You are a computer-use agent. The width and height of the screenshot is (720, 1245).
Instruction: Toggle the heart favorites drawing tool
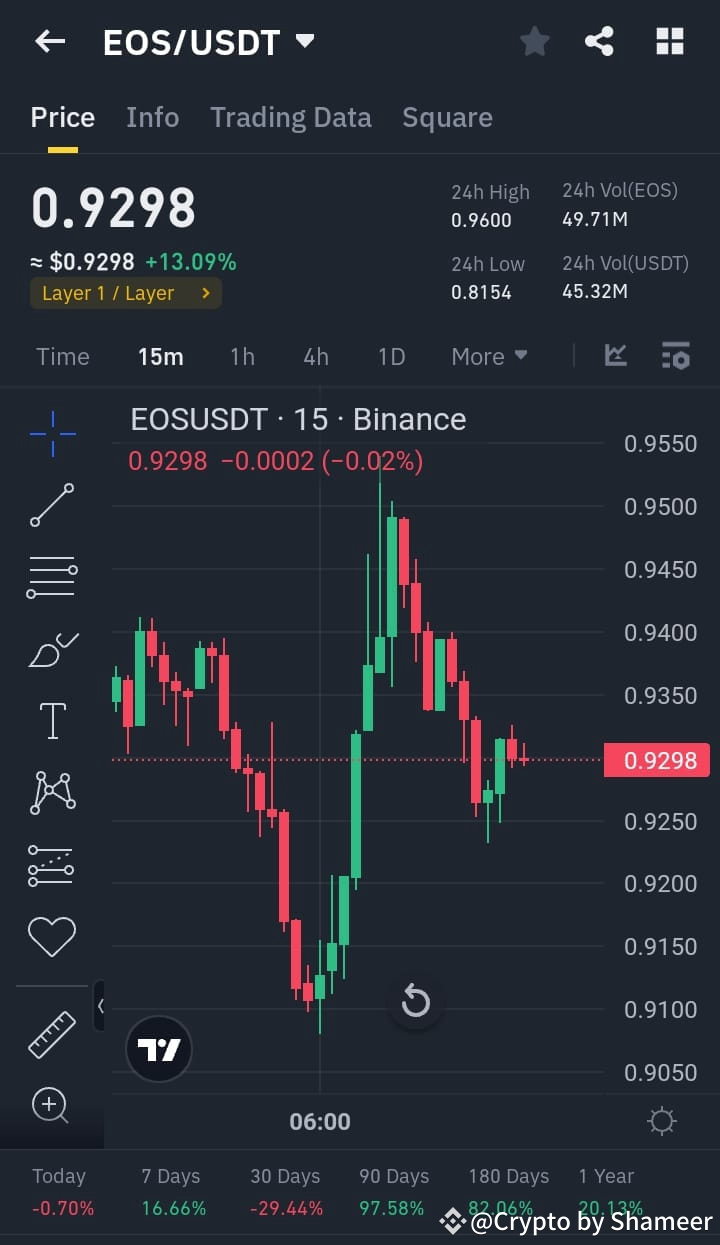click(52, 937)
